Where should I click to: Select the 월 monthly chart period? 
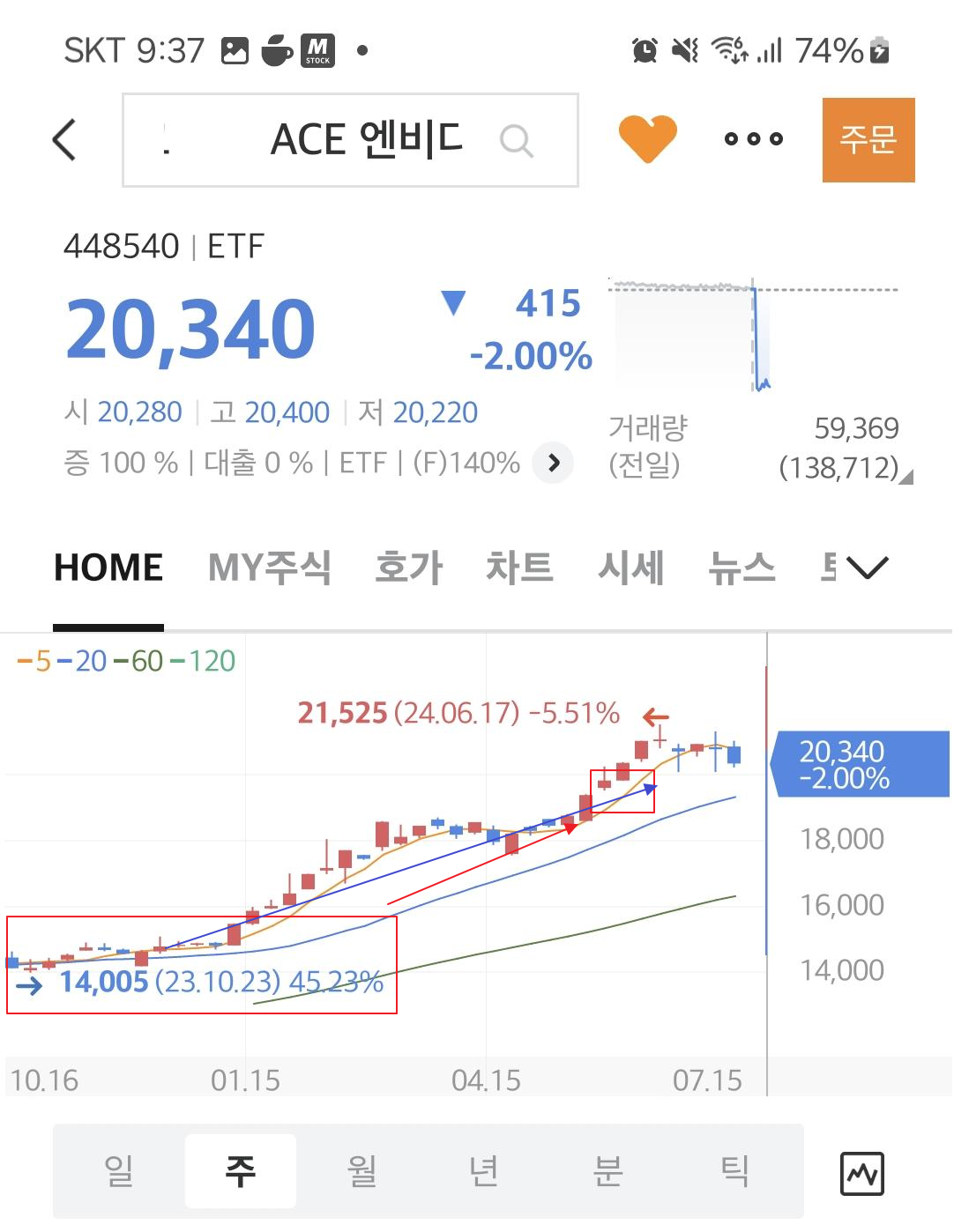[x=362, y=1171]
